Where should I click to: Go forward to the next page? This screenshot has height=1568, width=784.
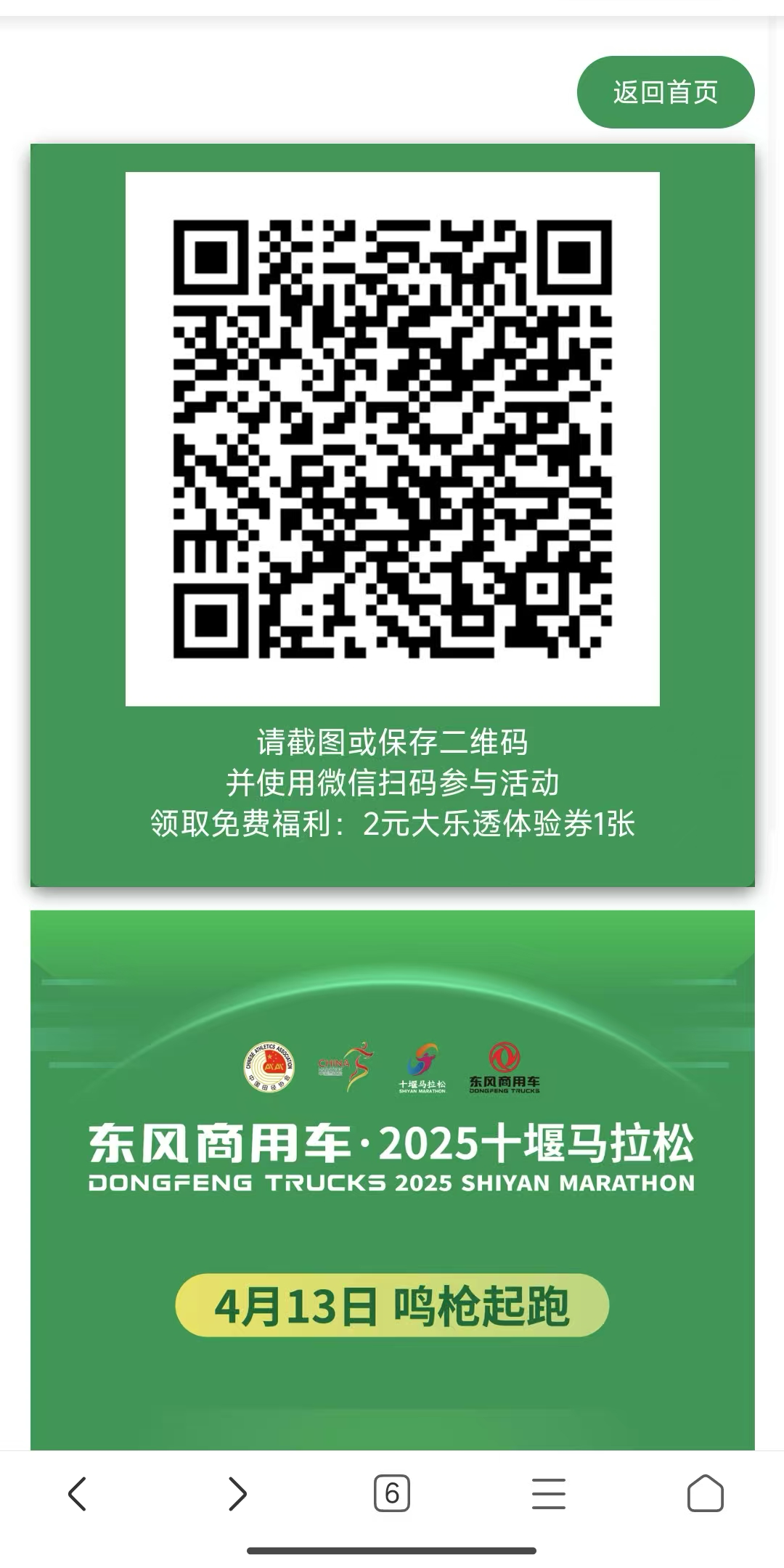pyautogui.click(x=237, y=1493)
